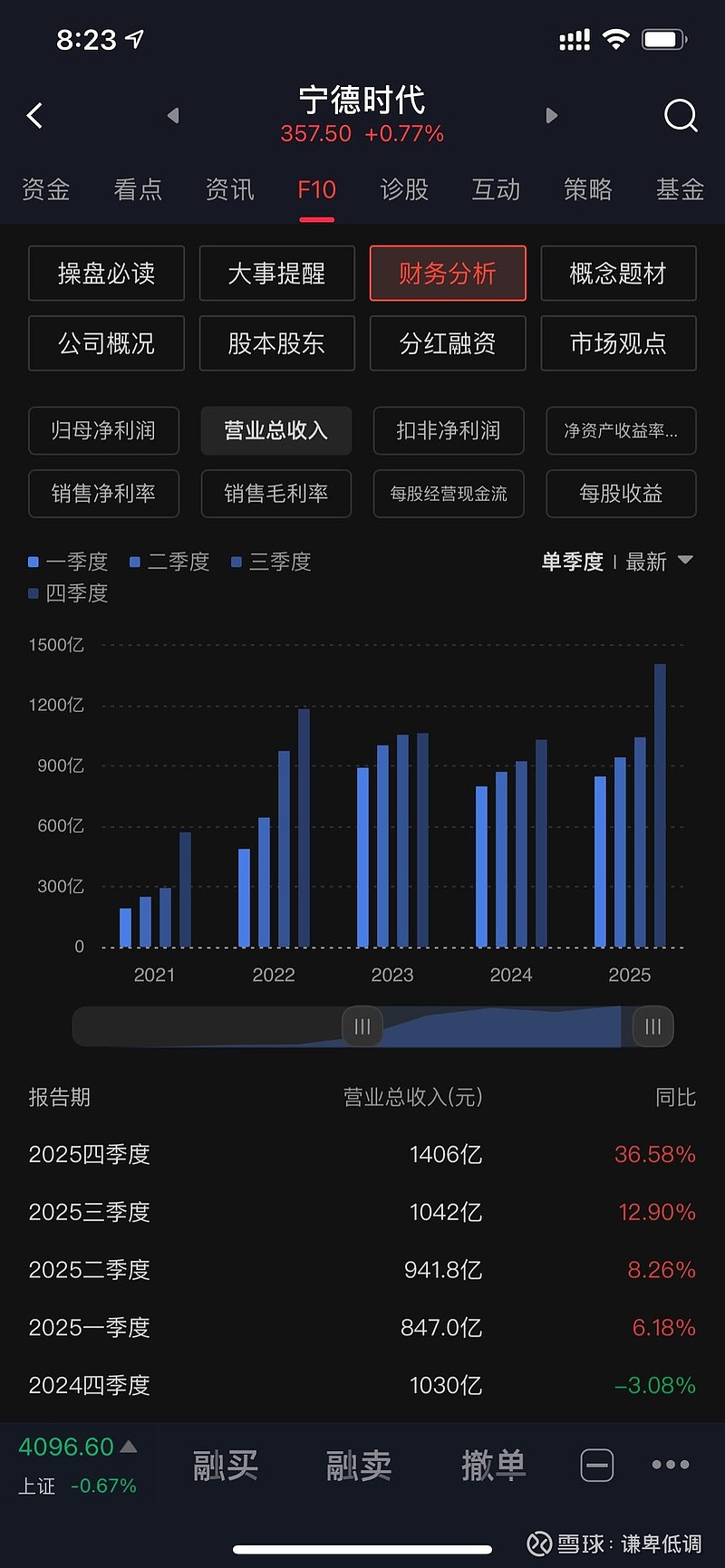Open the stock search magnifier
The image size is (725, 1568).
[x=681, y=115]
